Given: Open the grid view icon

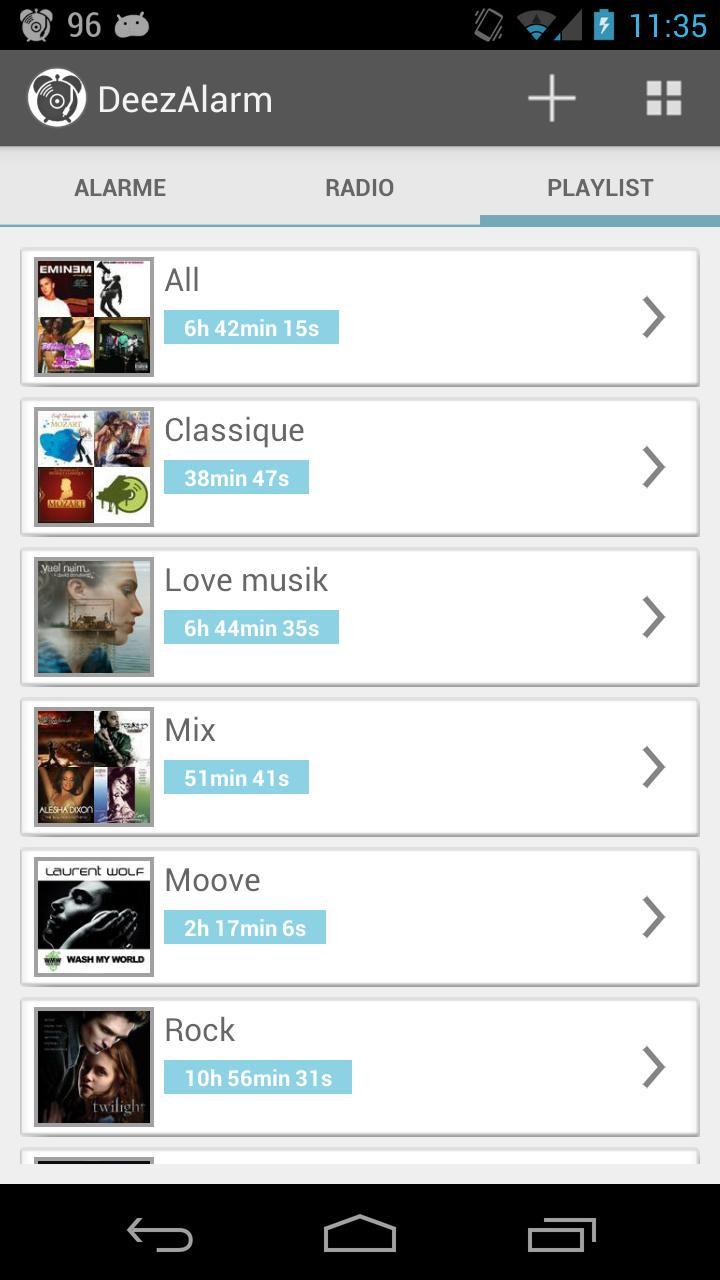Looking at the screenshot, I should [x=663, y=99].
